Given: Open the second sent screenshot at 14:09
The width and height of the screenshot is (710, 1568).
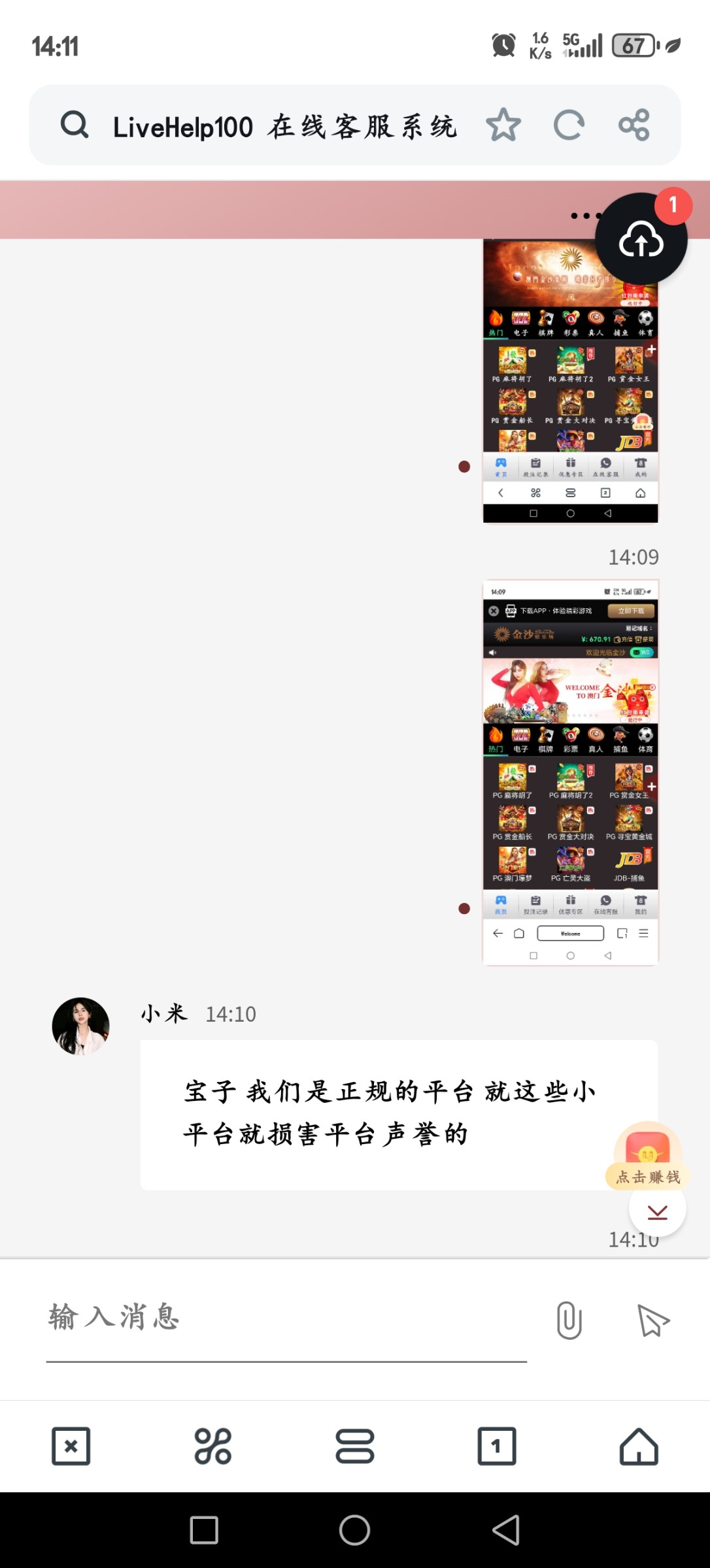Looking at the screenshot, I should pyautogui.click(x=571, y=772).
